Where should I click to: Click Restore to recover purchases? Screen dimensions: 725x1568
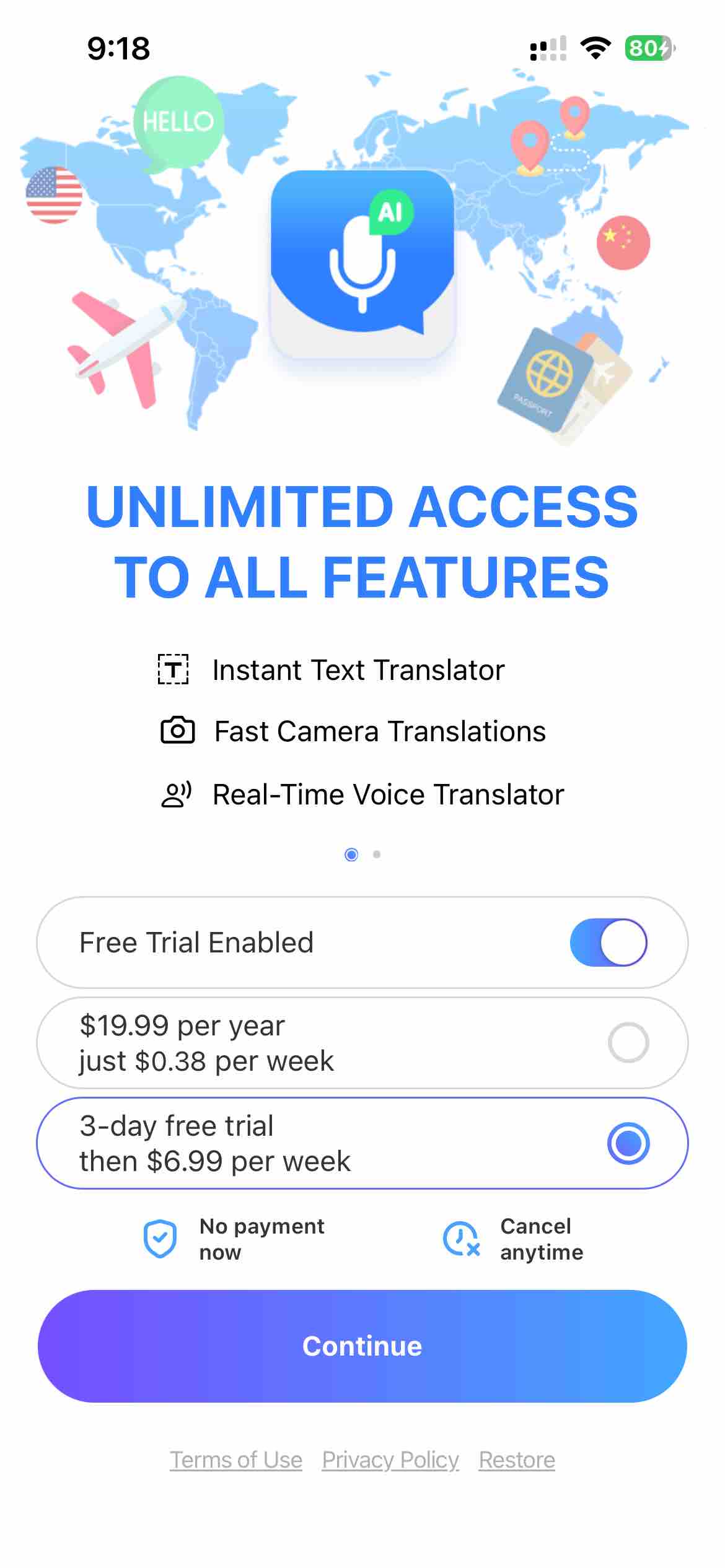click(x=517, y=1460)
